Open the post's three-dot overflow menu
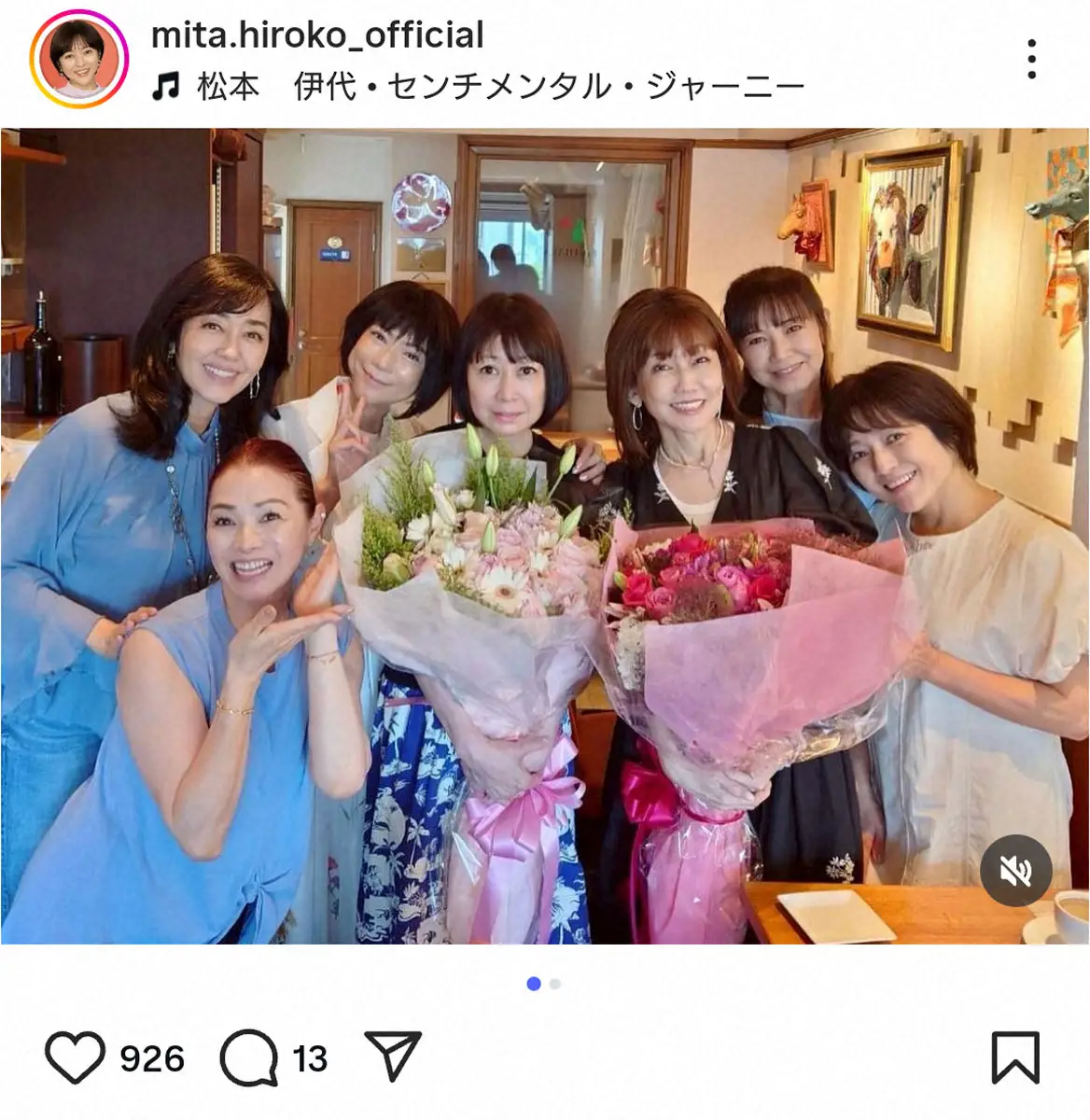The width and height of the screenshot is (1090, 1120). click(1031, 59)
